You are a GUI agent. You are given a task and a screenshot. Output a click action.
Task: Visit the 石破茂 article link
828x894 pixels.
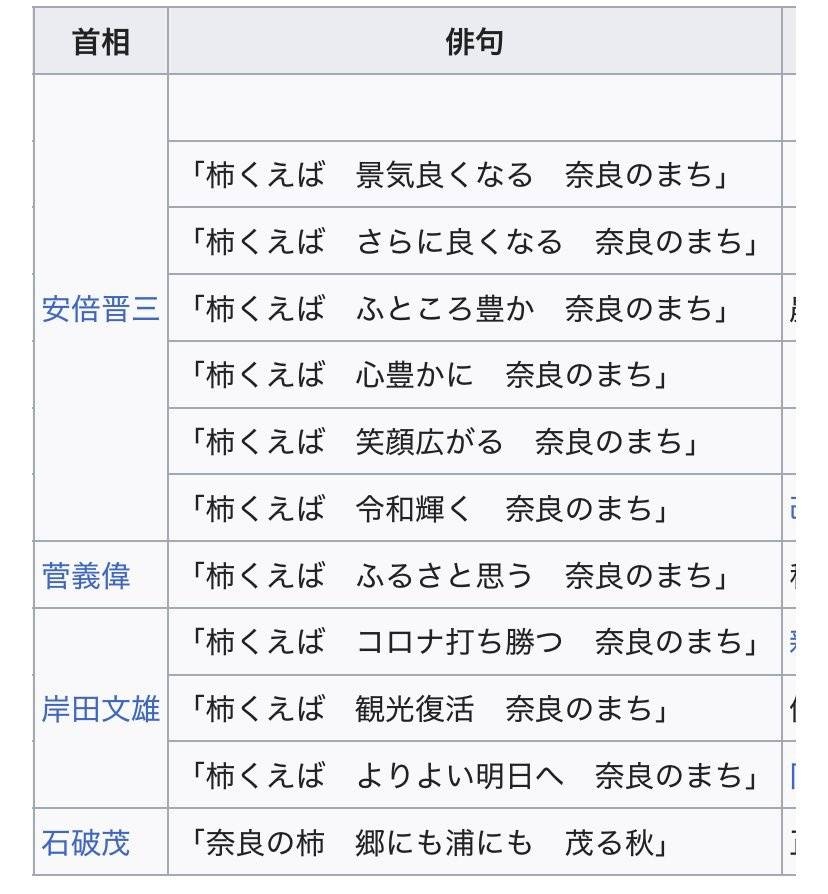(86, 843)
